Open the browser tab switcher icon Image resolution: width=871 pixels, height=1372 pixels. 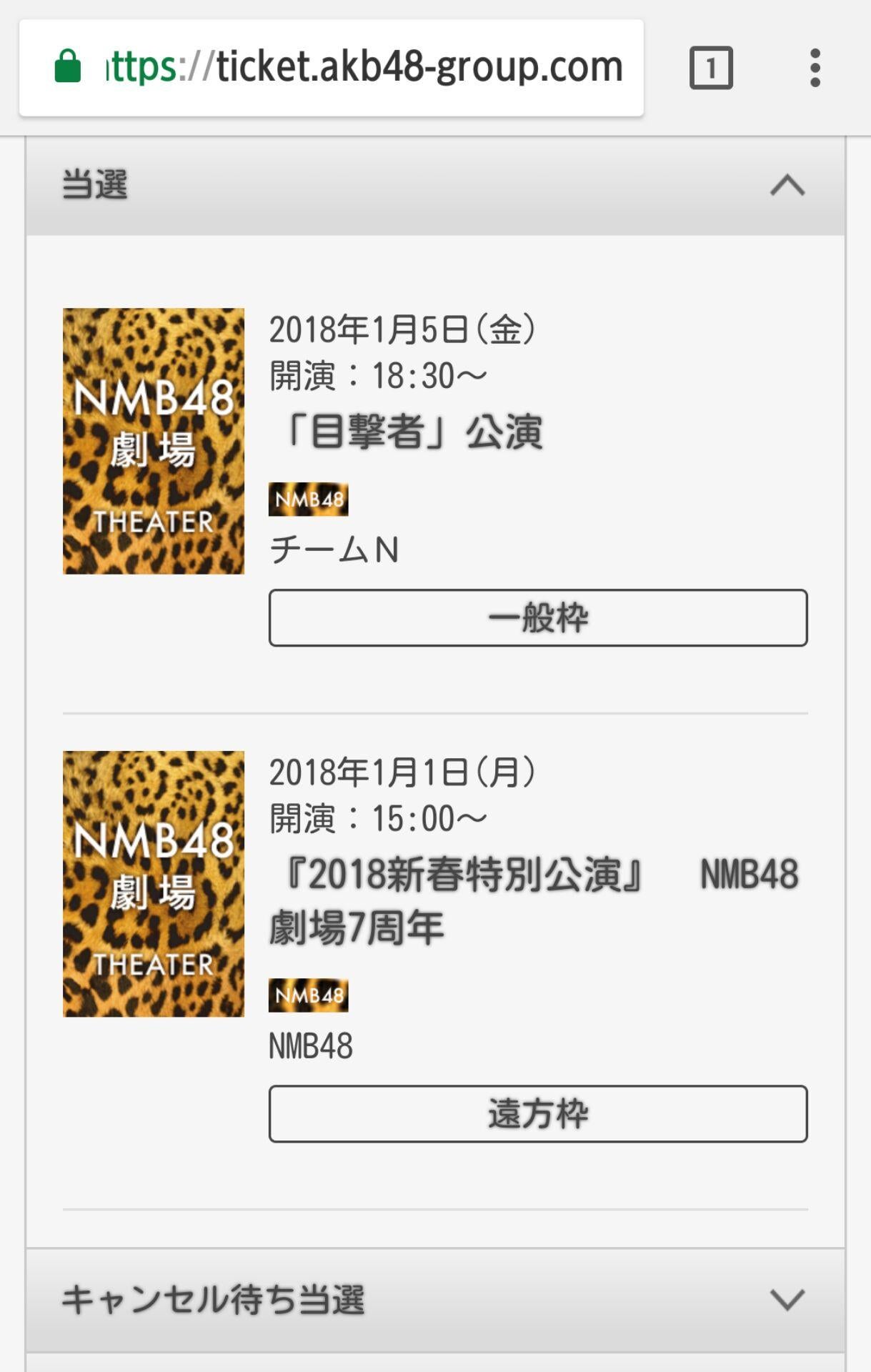tap(710, 66)
